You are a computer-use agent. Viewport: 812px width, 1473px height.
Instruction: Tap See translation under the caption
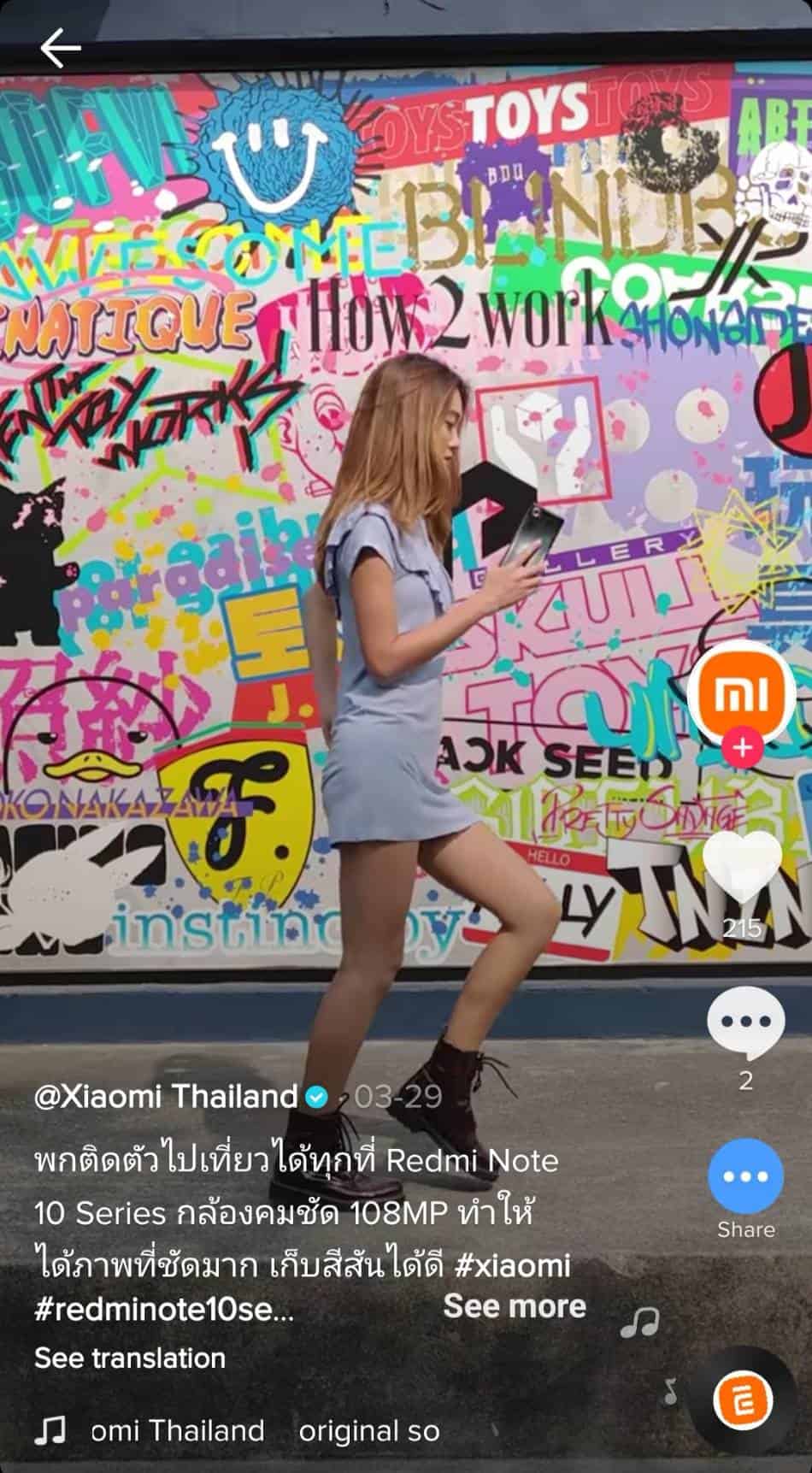(x=130, y=1358)
